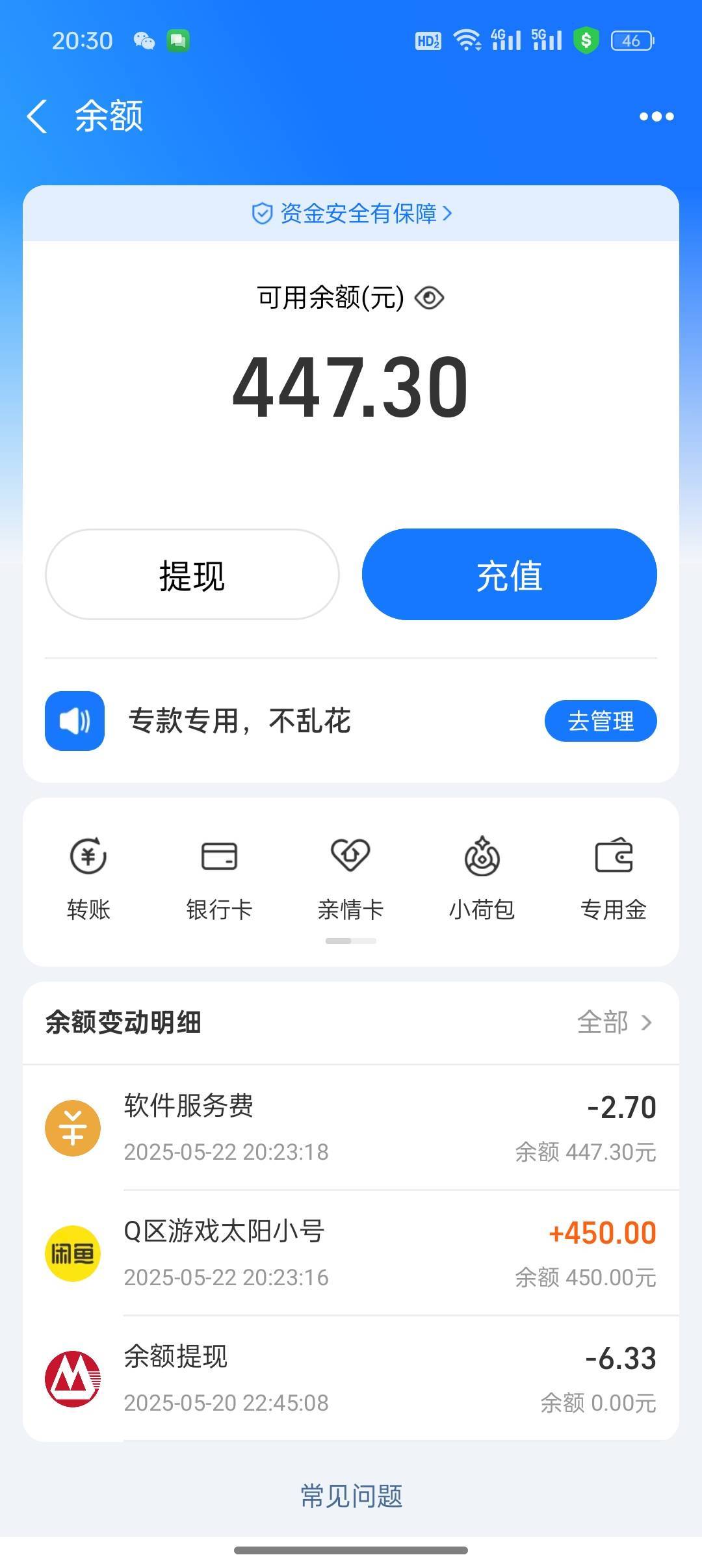Viewport: 702px width, 1568px height.
Task: Open the 软件服务费 transaction record
Action: (351, 1128)
